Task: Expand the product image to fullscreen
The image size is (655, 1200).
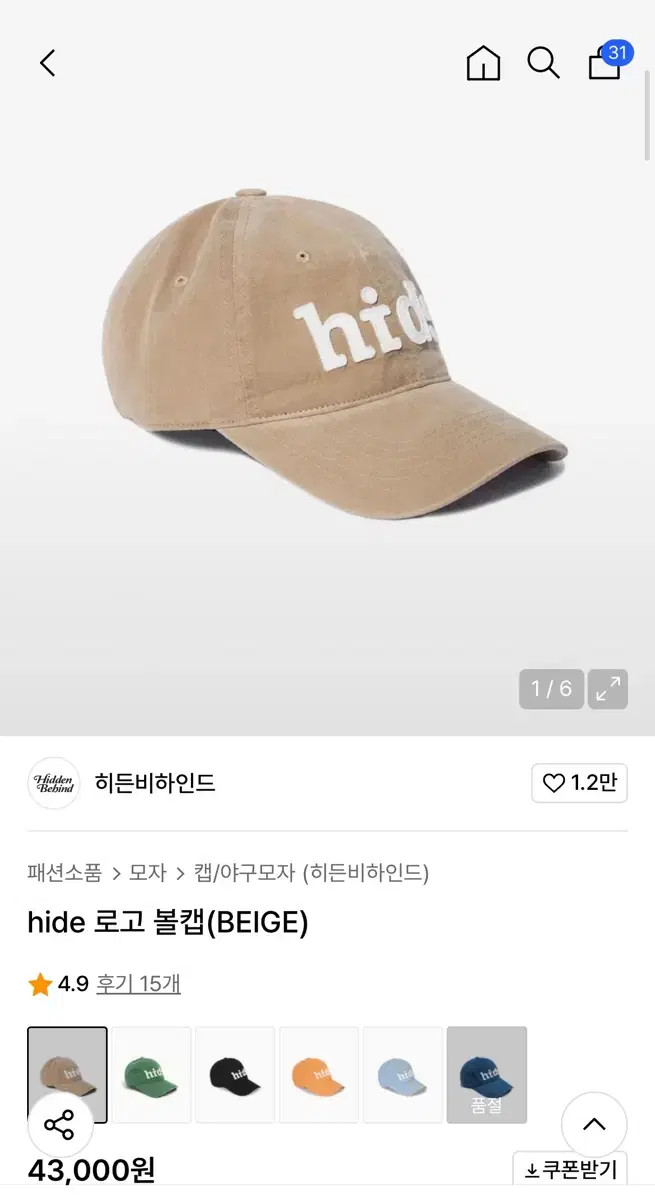Action: (608, 689)
